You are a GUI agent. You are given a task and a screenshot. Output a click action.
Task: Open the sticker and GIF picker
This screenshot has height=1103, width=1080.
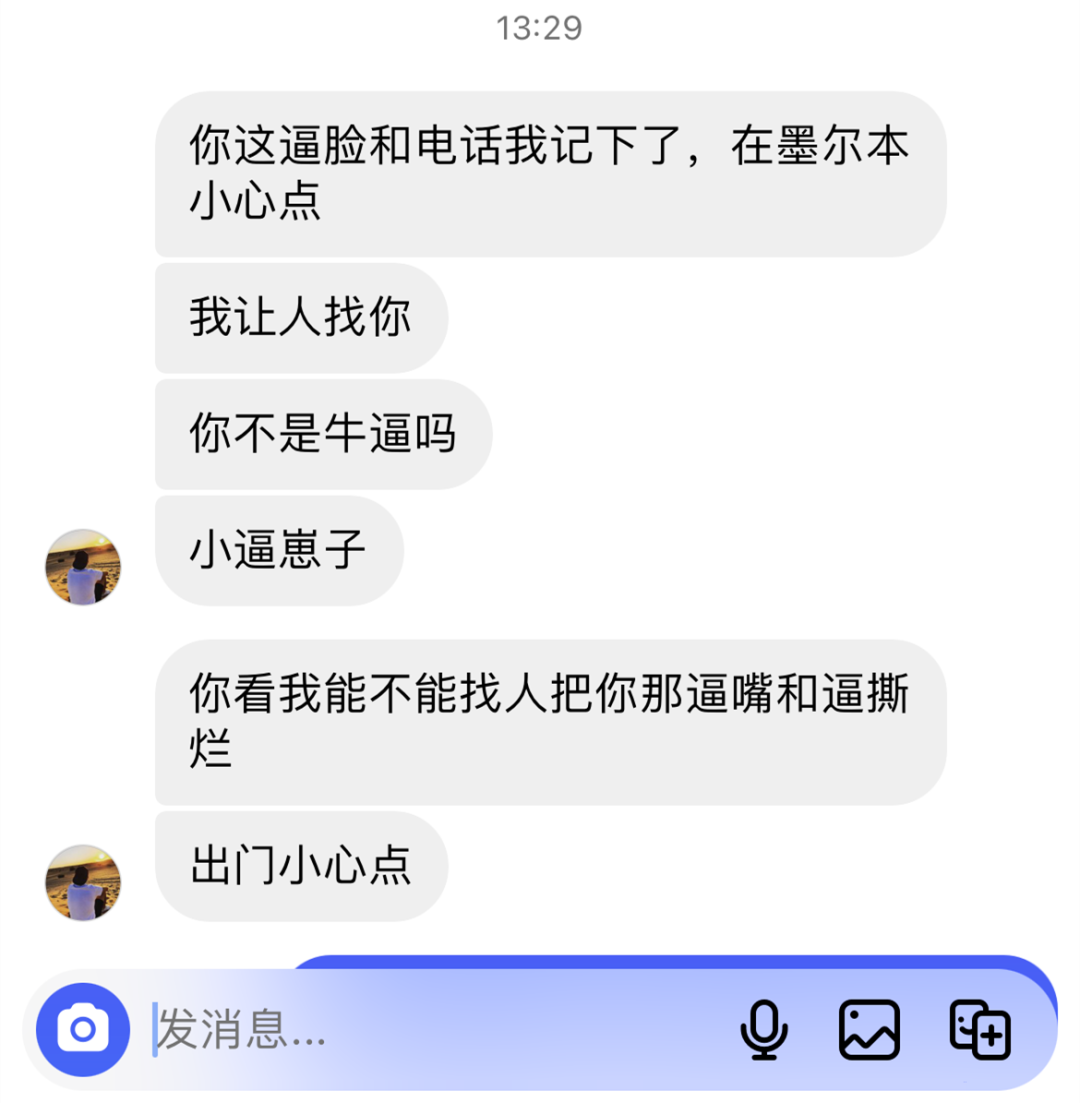[979, 1029]
